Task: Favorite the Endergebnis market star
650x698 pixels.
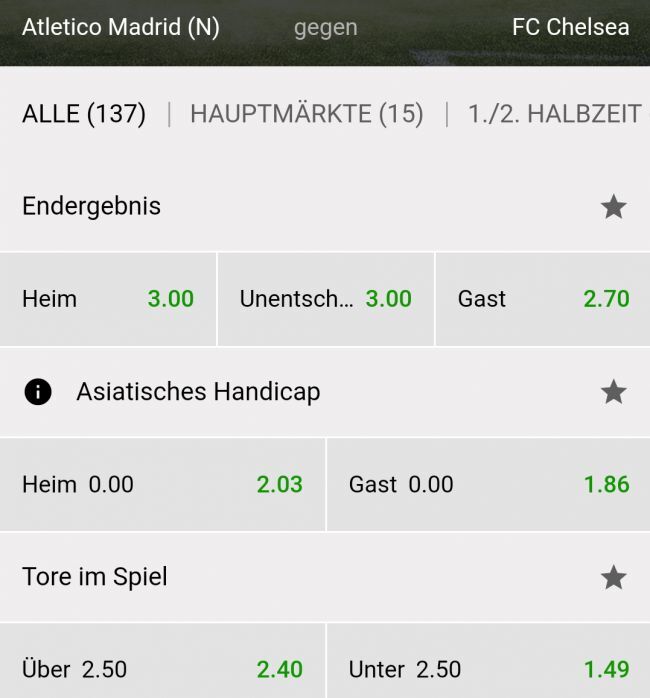Action: pos(613,207)
